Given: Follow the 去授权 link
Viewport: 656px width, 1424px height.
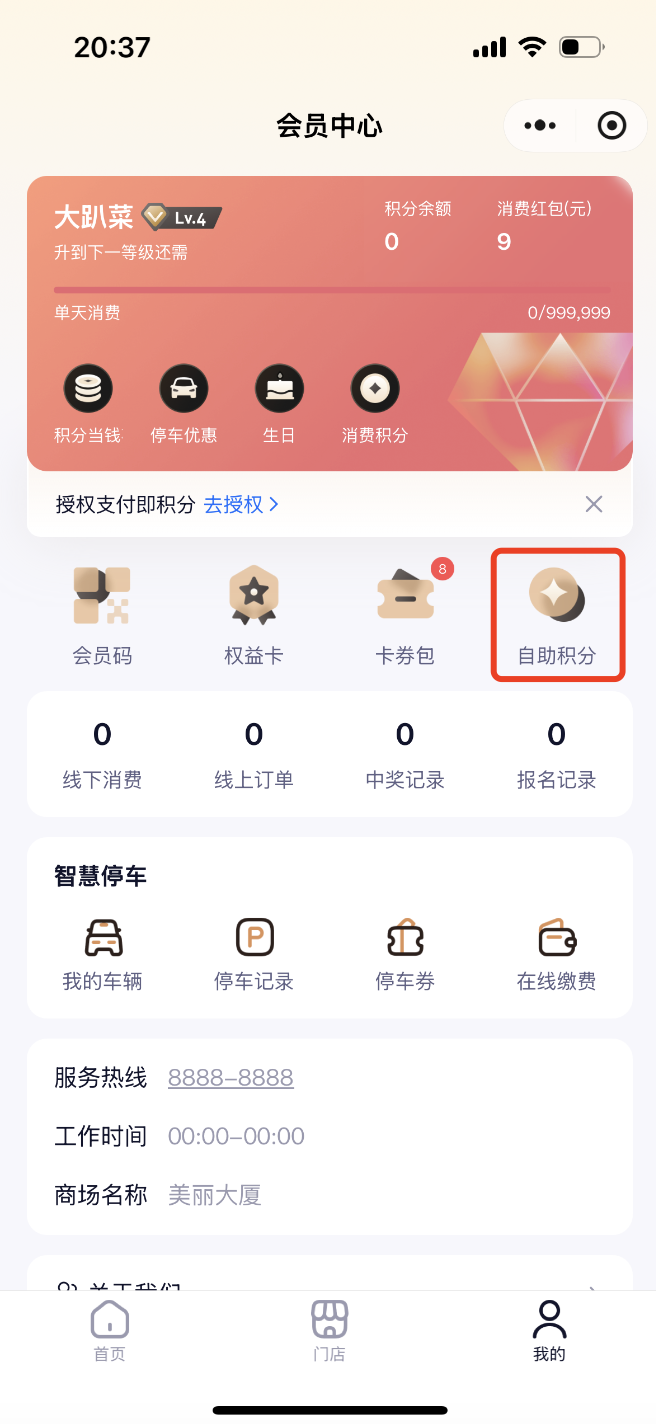Looking at the screenshot, I should pos(241,504).
